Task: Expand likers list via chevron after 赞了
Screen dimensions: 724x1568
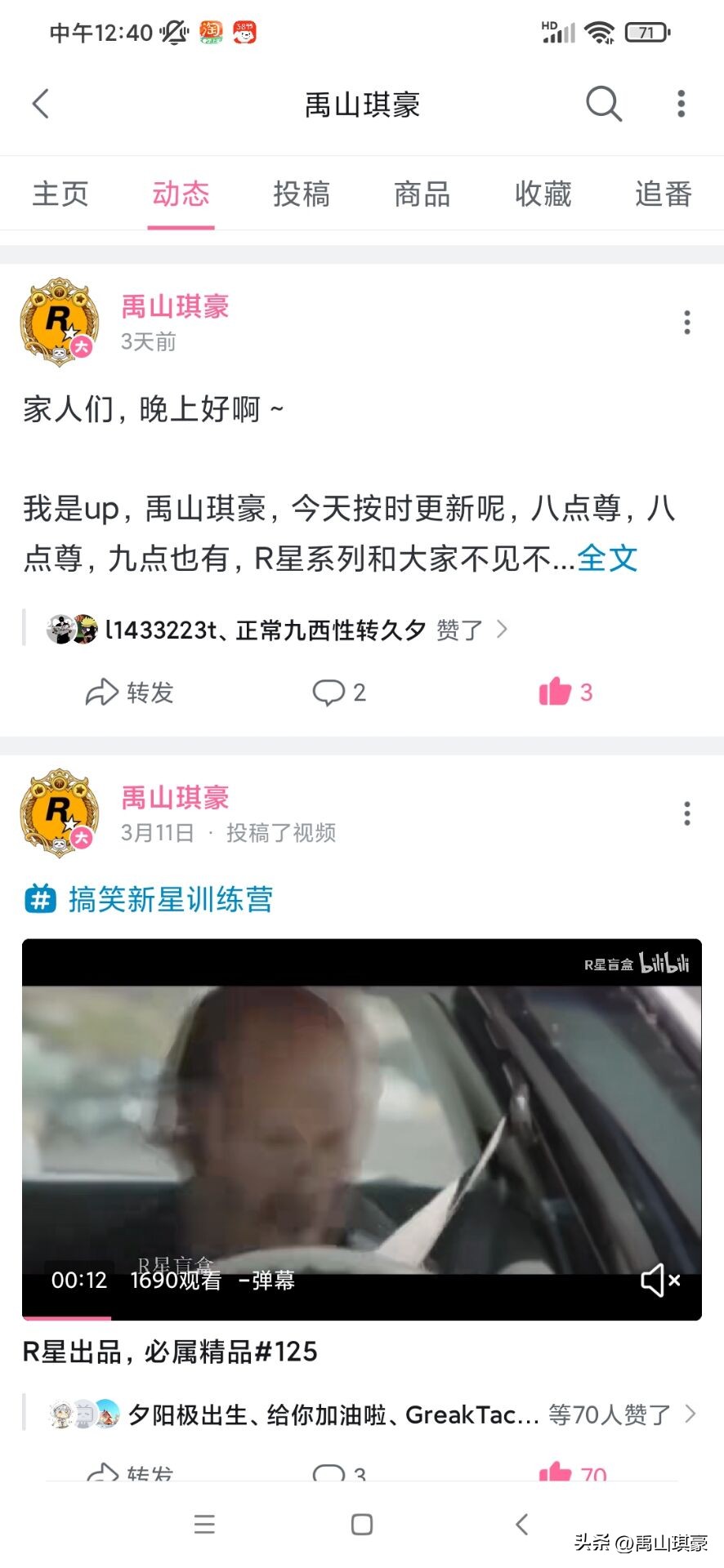Action: click(501, 629)
